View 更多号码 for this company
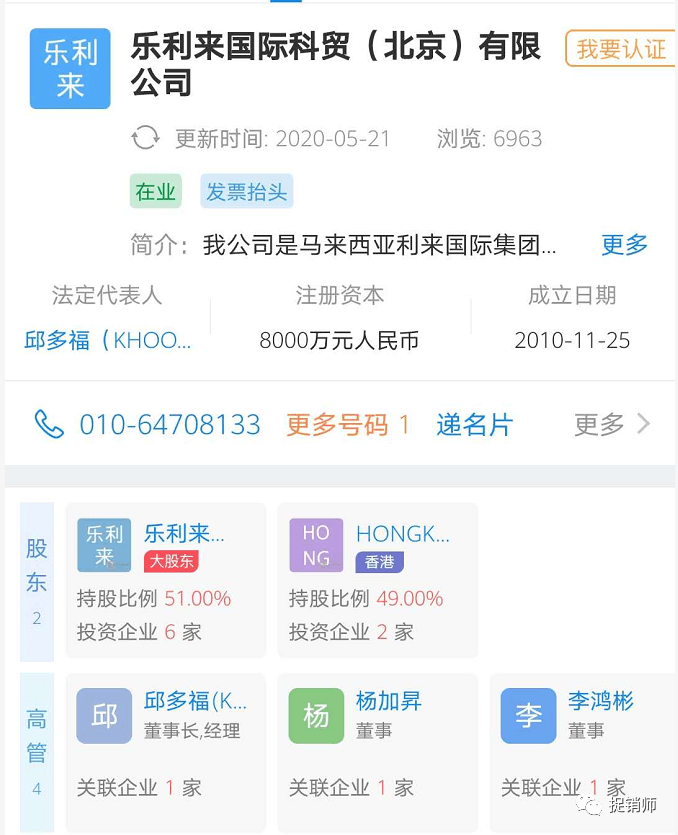This screenshot has height=835, width=678. coord(348,425)
